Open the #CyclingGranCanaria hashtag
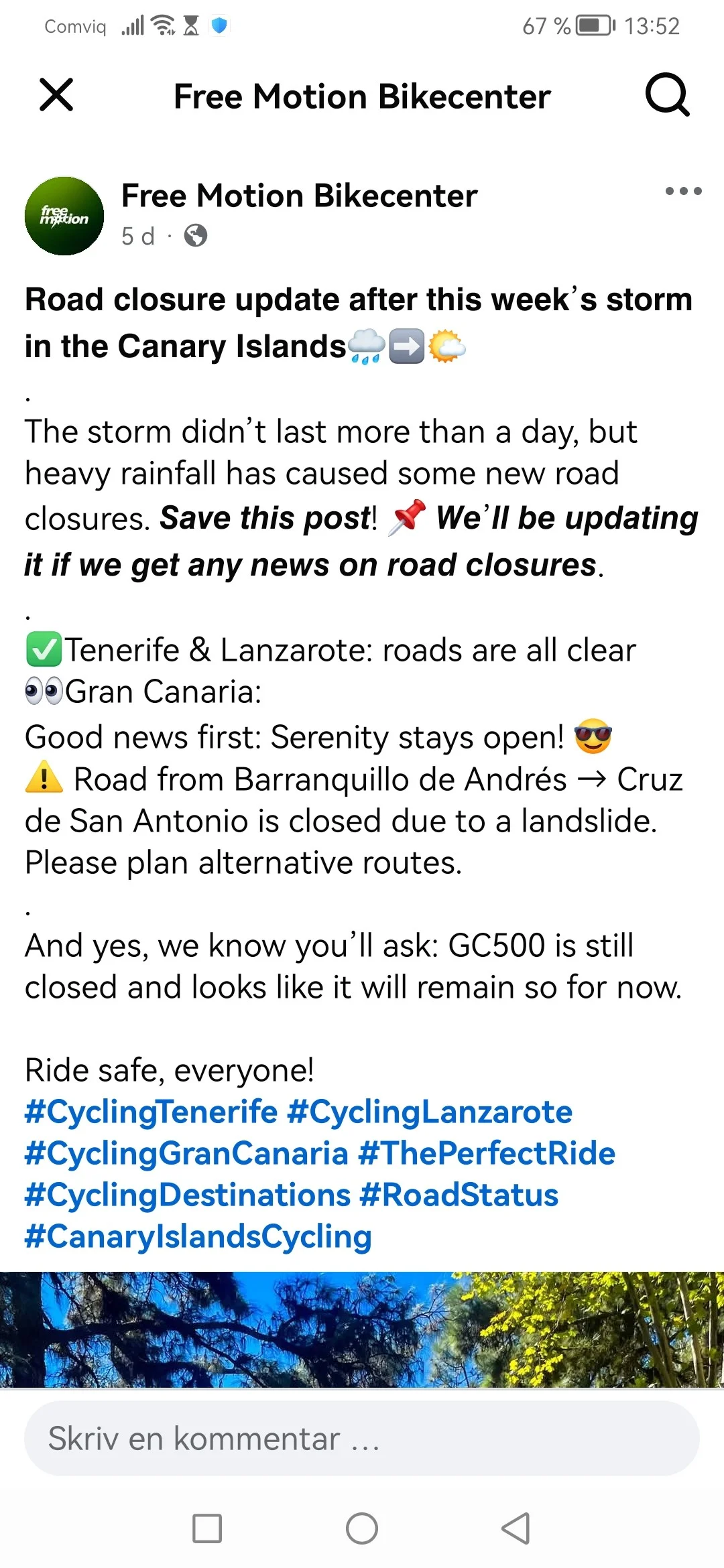Screen dimensions: 724x1568 [186, 1154]
